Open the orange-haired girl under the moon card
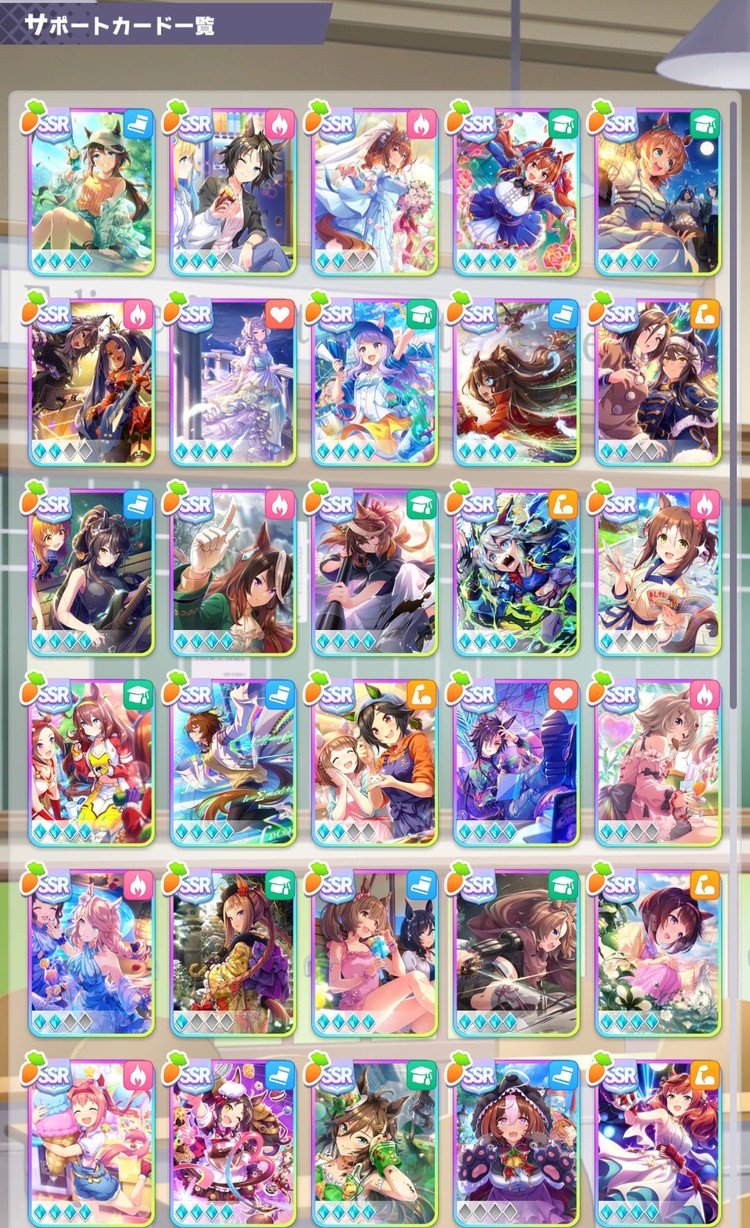The width and height of the screenshot is (750, 1228). [658, 190]
